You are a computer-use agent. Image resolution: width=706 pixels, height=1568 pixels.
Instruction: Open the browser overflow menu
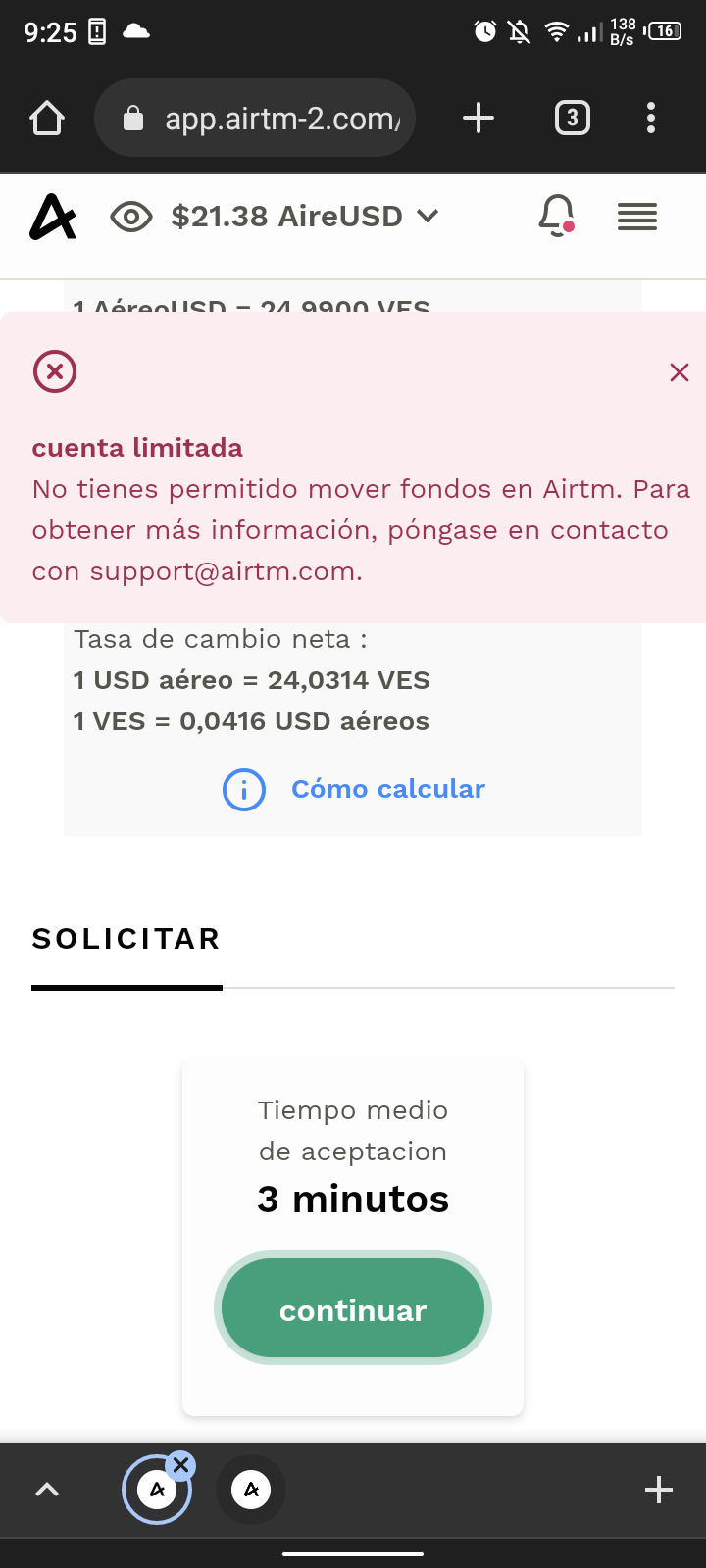tap(651, 119)
